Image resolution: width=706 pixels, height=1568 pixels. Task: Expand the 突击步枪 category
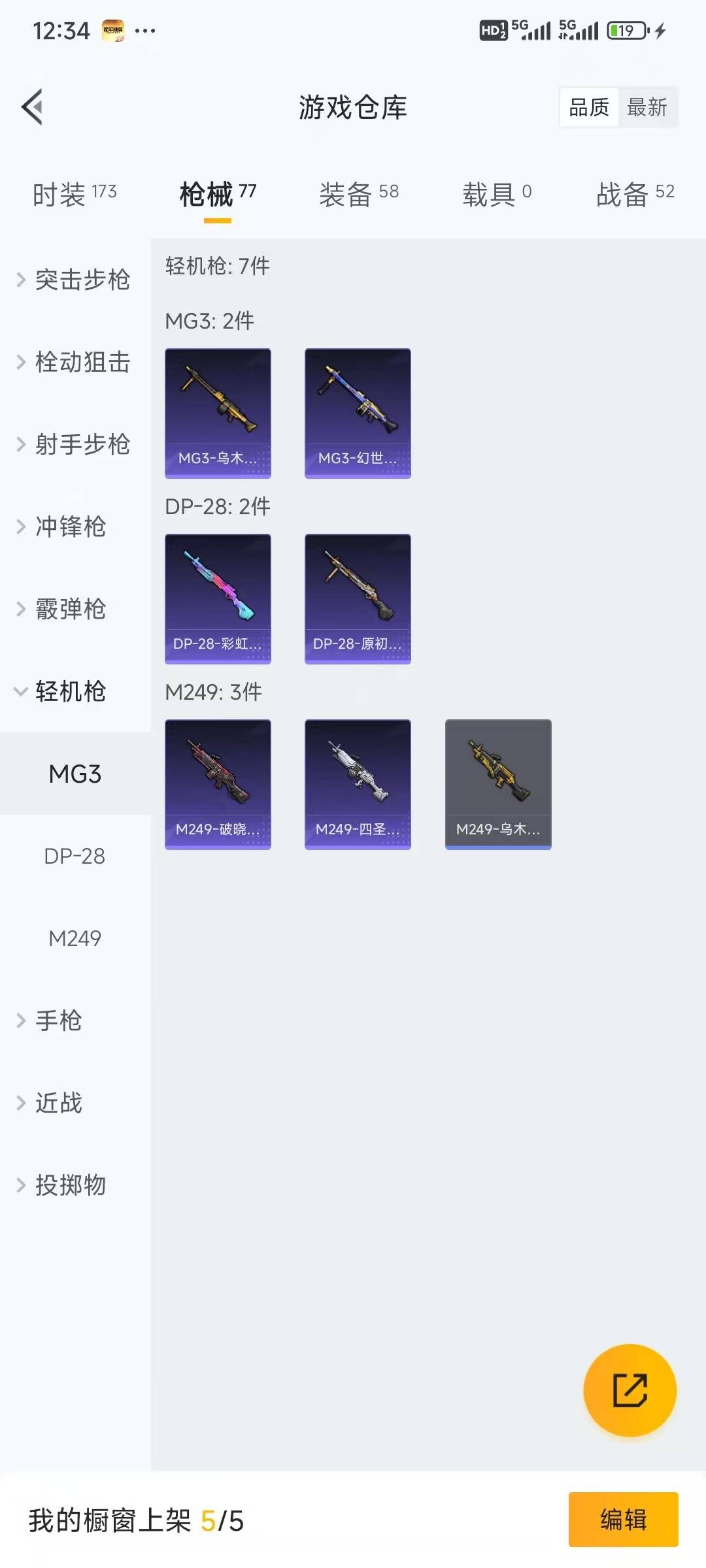[74, 280]
